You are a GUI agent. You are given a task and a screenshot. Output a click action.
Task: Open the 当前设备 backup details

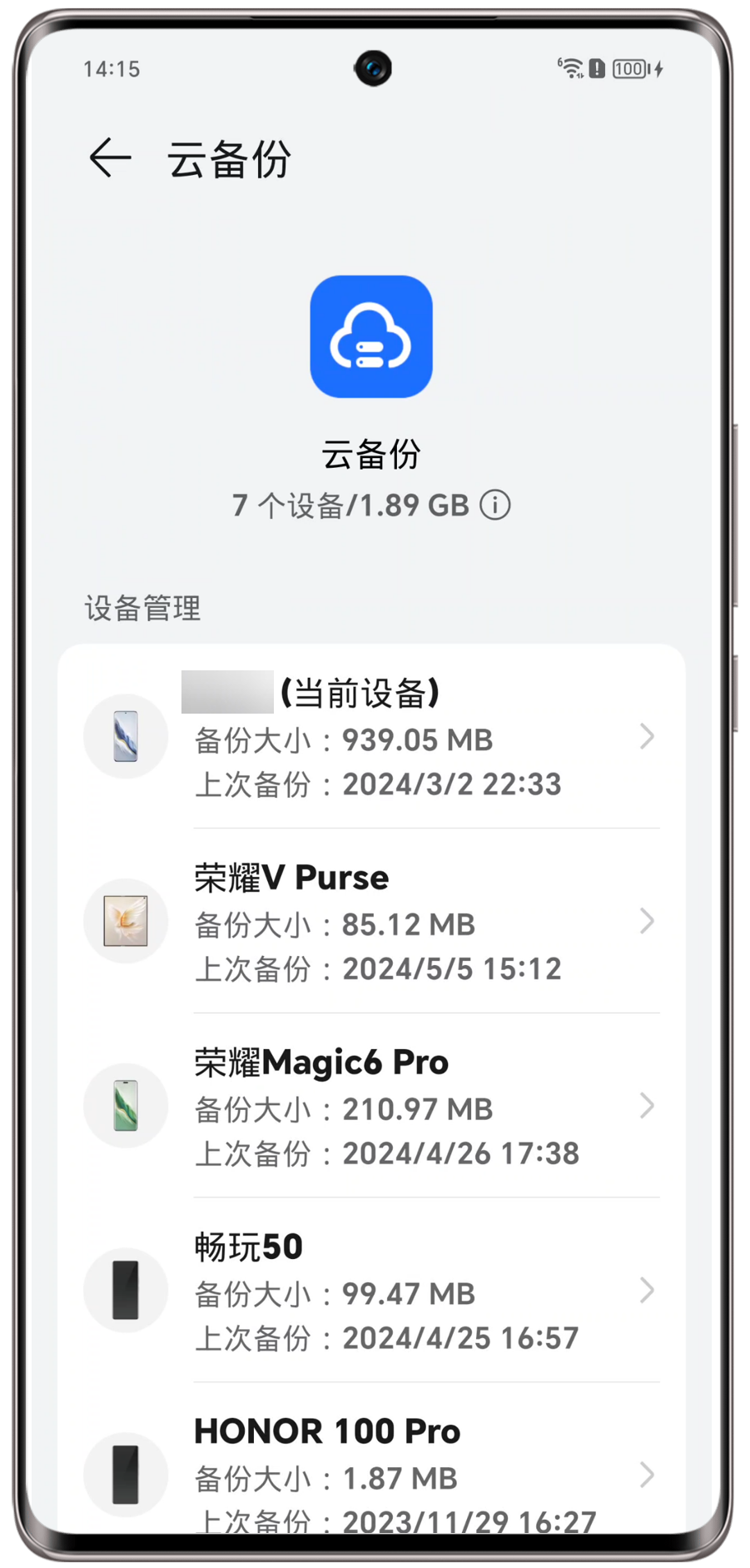(x=371, y=737)
